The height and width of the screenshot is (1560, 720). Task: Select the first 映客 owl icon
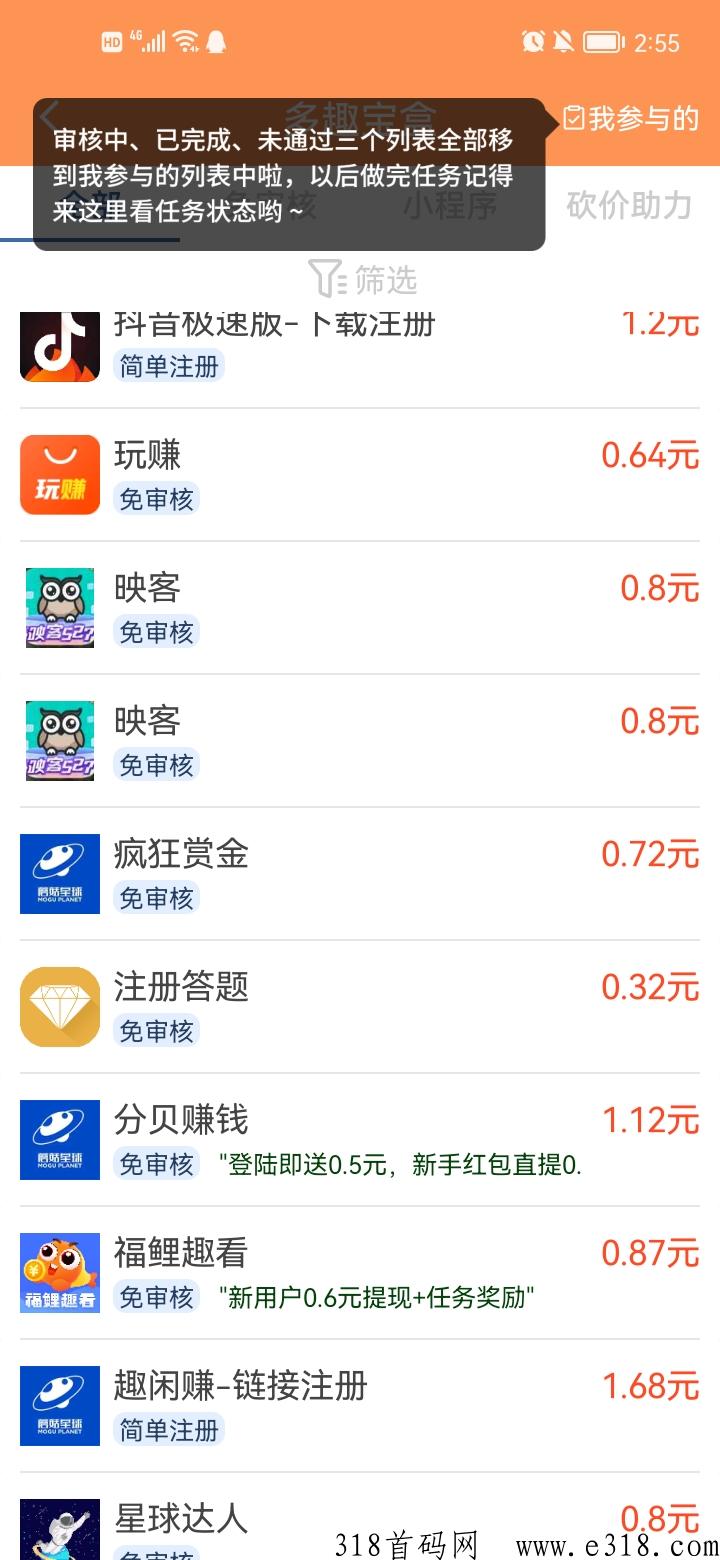coord(59,607)
